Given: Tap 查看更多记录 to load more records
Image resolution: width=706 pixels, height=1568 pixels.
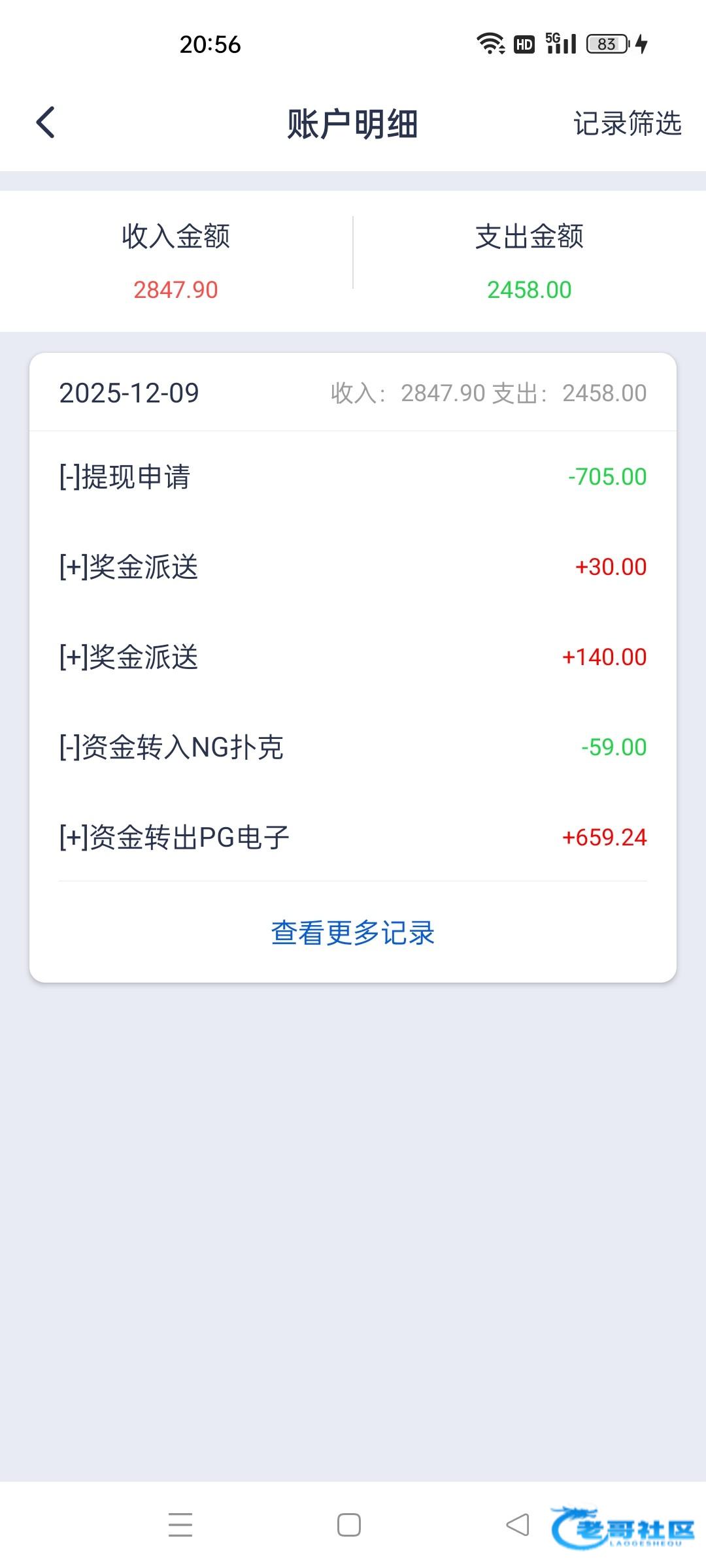Looking at the screenshot, I should pyautogui.click(x=353, y=932).
